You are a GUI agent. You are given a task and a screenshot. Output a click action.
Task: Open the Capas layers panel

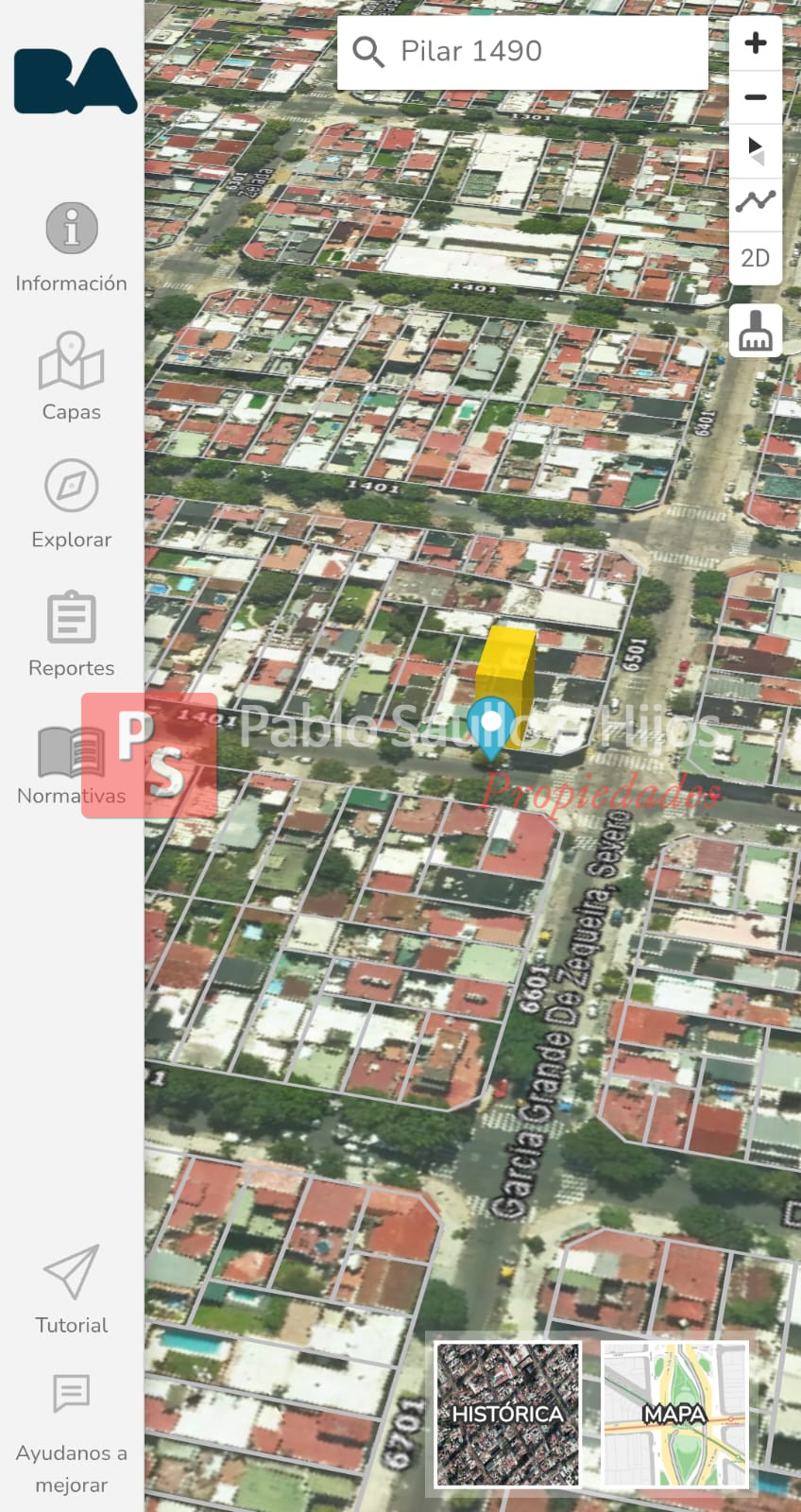pos(72,376)
